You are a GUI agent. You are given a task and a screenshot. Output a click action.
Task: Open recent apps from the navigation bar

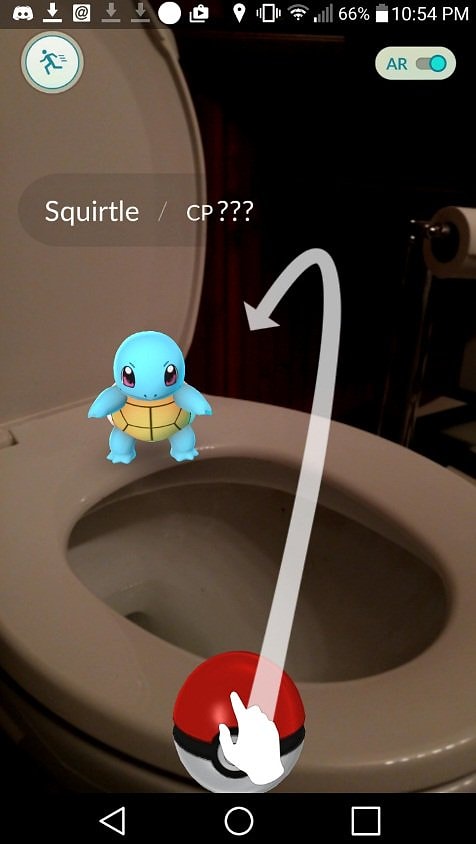pyautogui.click(x=366, y=821)
